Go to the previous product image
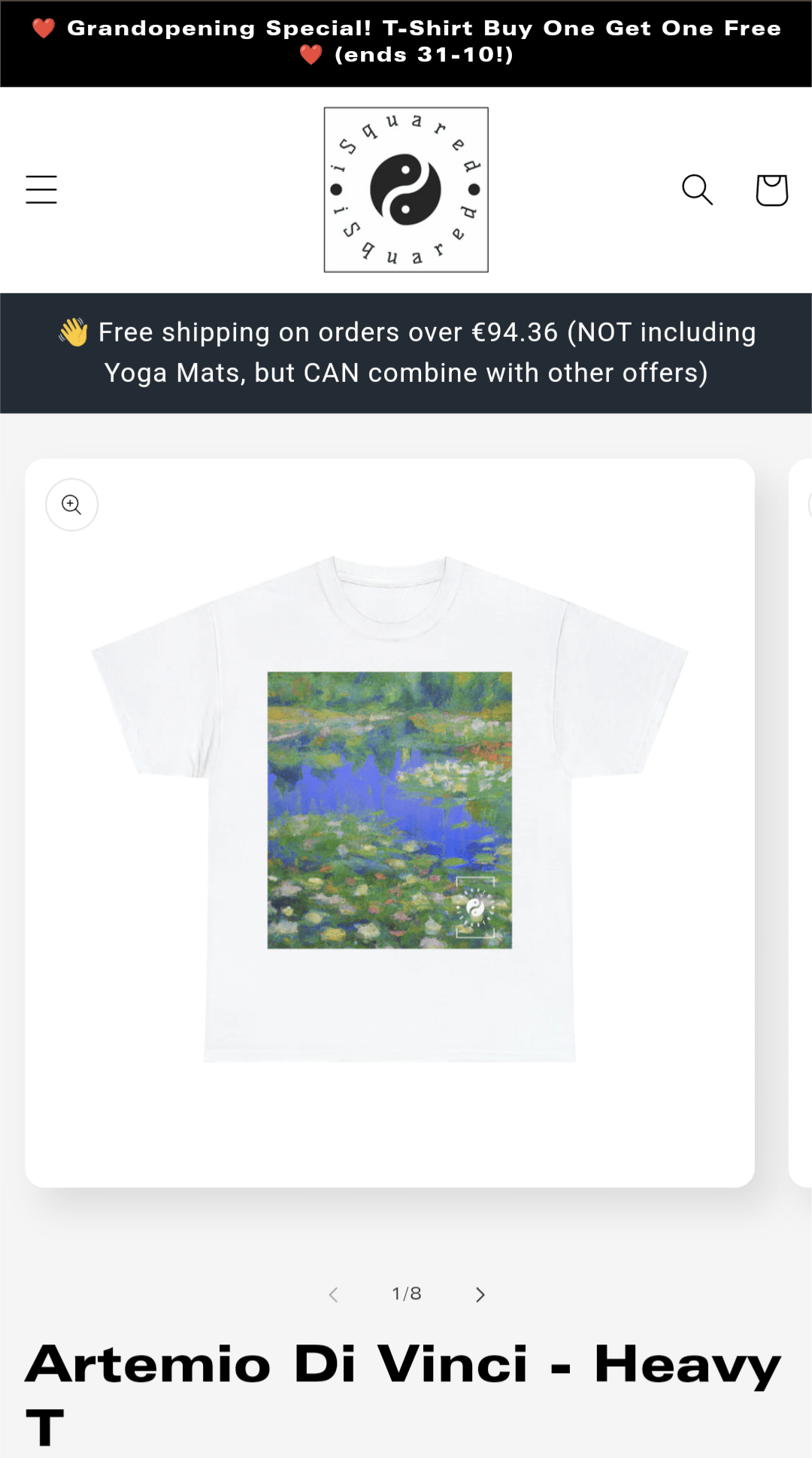This screenshot has height=1458, width=812. [x=333, y=1294]
